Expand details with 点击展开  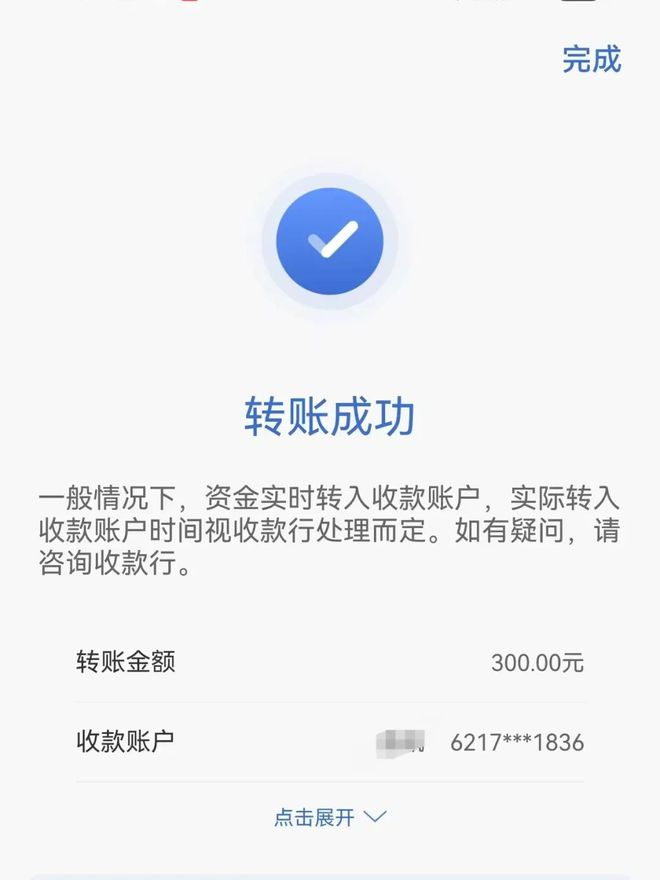pyautogui.click(x=329, y=817)
